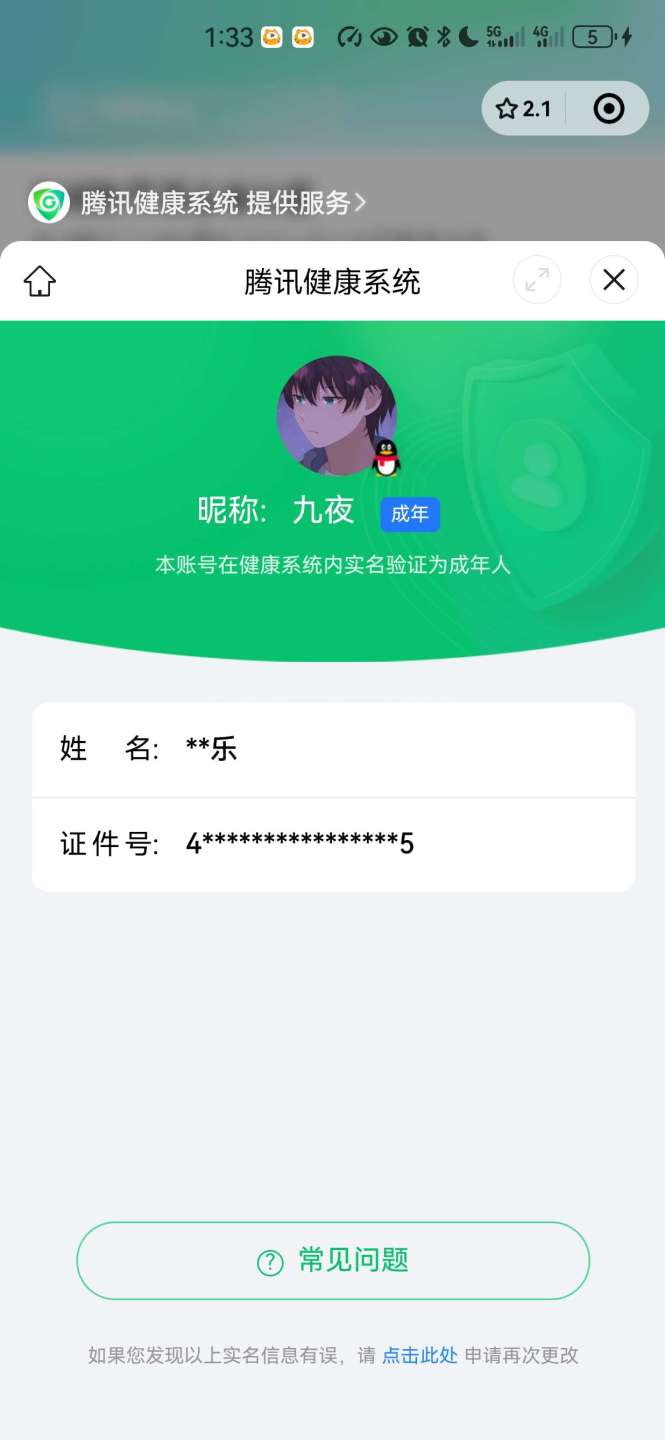Open 常见问题 help button
The width and height of the screenshot is (665, 1440).
tap(333, 1261)
